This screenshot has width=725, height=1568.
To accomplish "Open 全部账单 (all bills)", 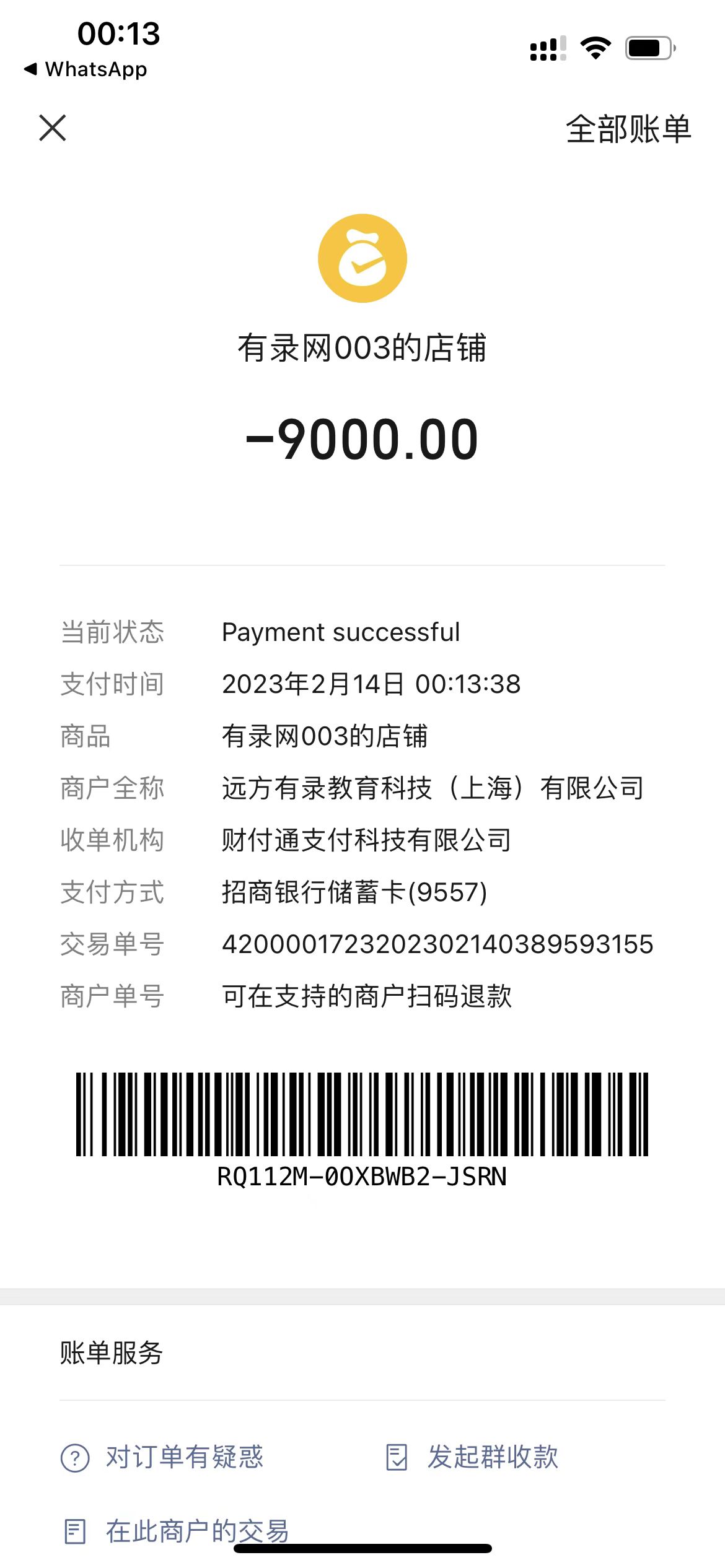I will [628, 129].
